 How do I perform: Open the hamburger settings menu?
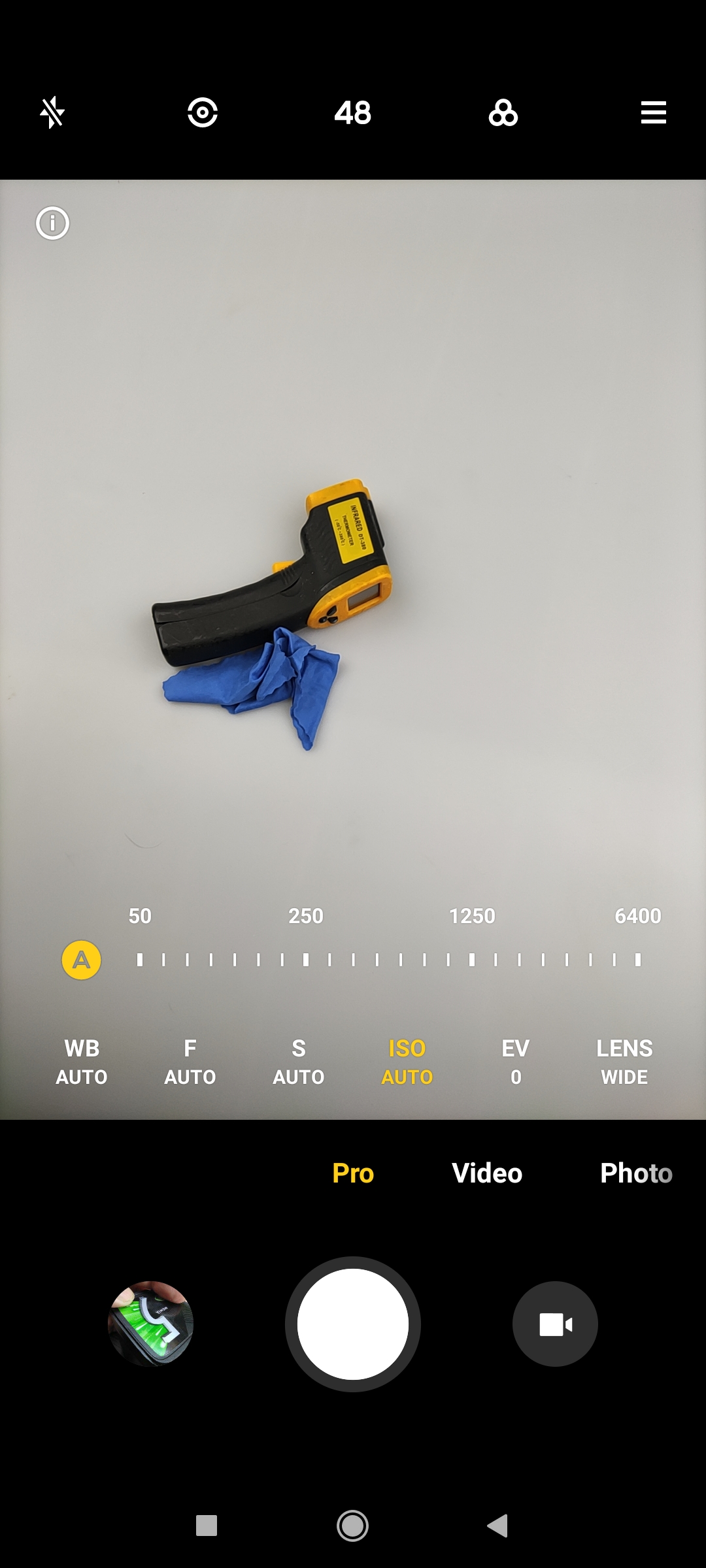(x=653, y=112)
